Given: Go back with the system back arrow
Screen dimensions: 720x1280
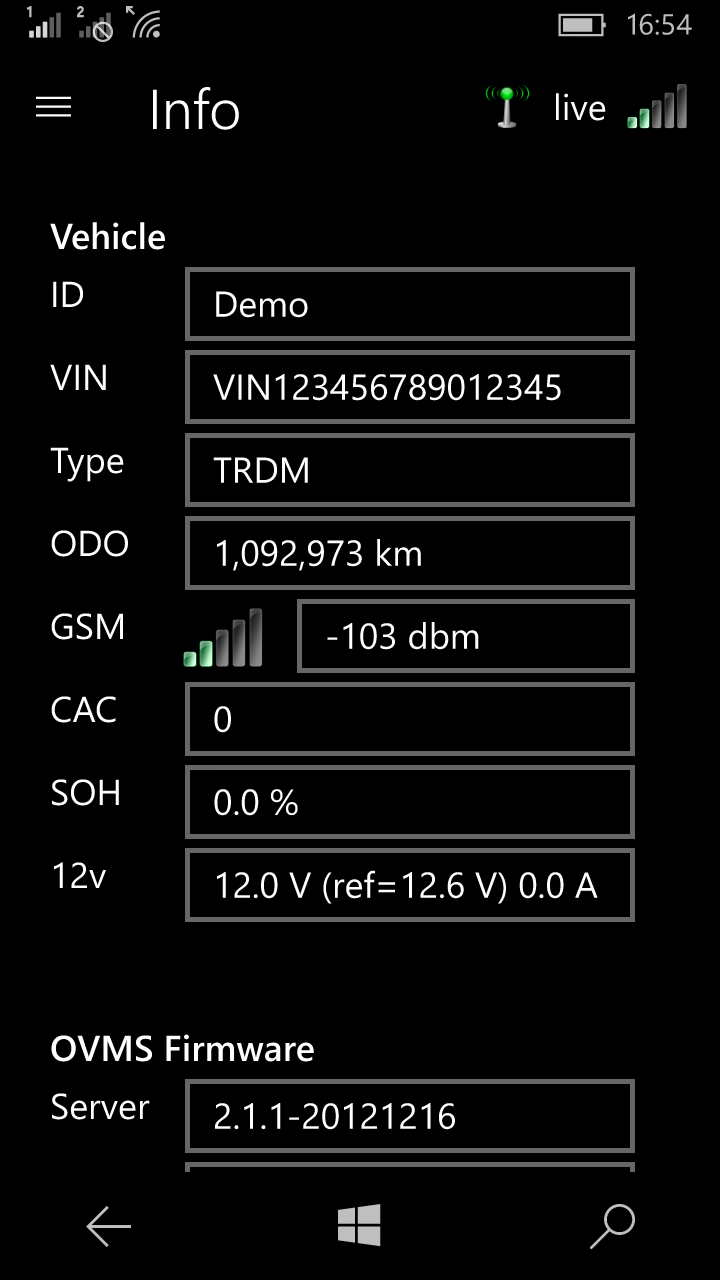Looking at the screenshot, I should [109, 1225].
